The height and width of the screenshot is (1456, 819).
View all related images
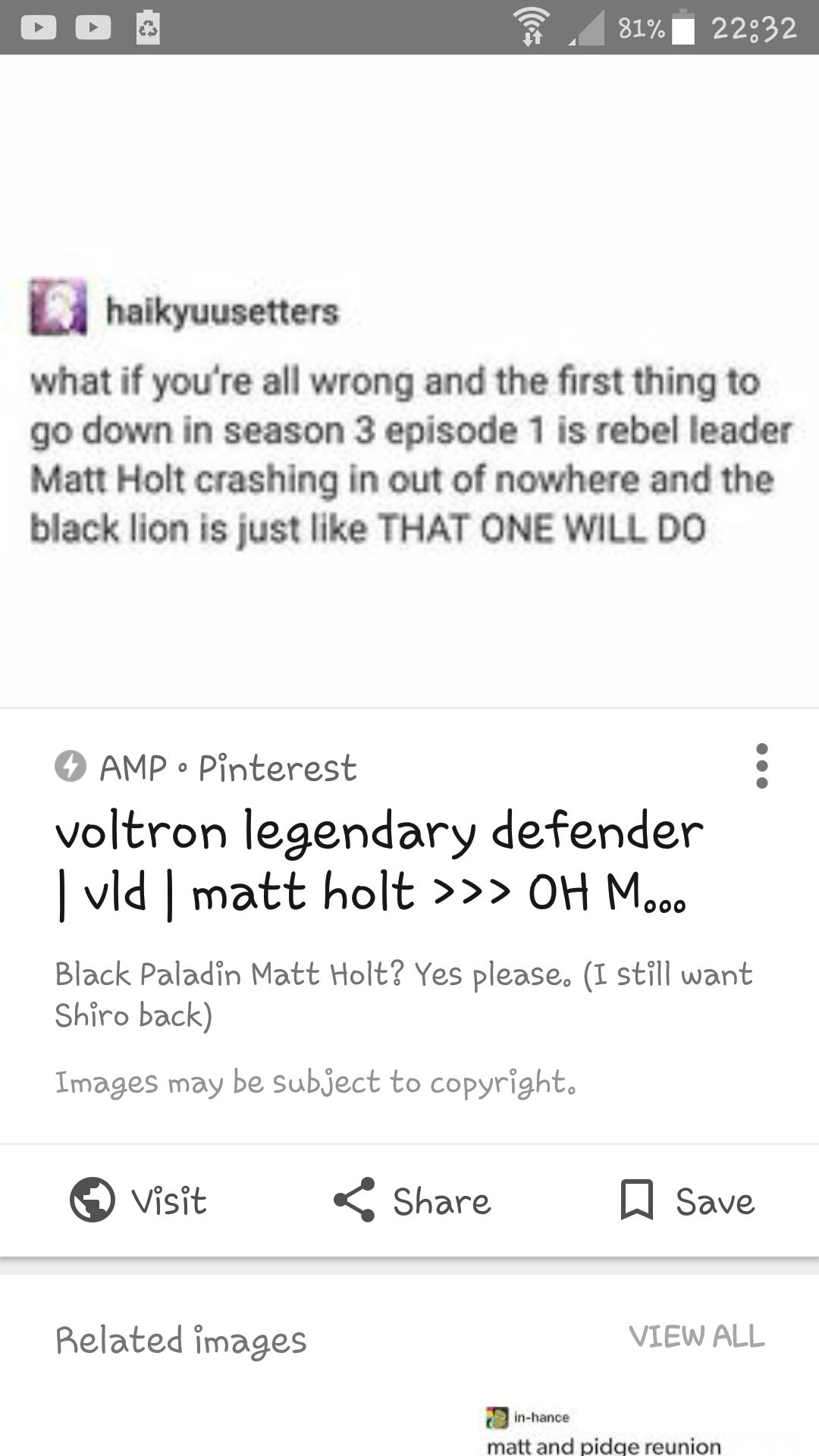696,1336
